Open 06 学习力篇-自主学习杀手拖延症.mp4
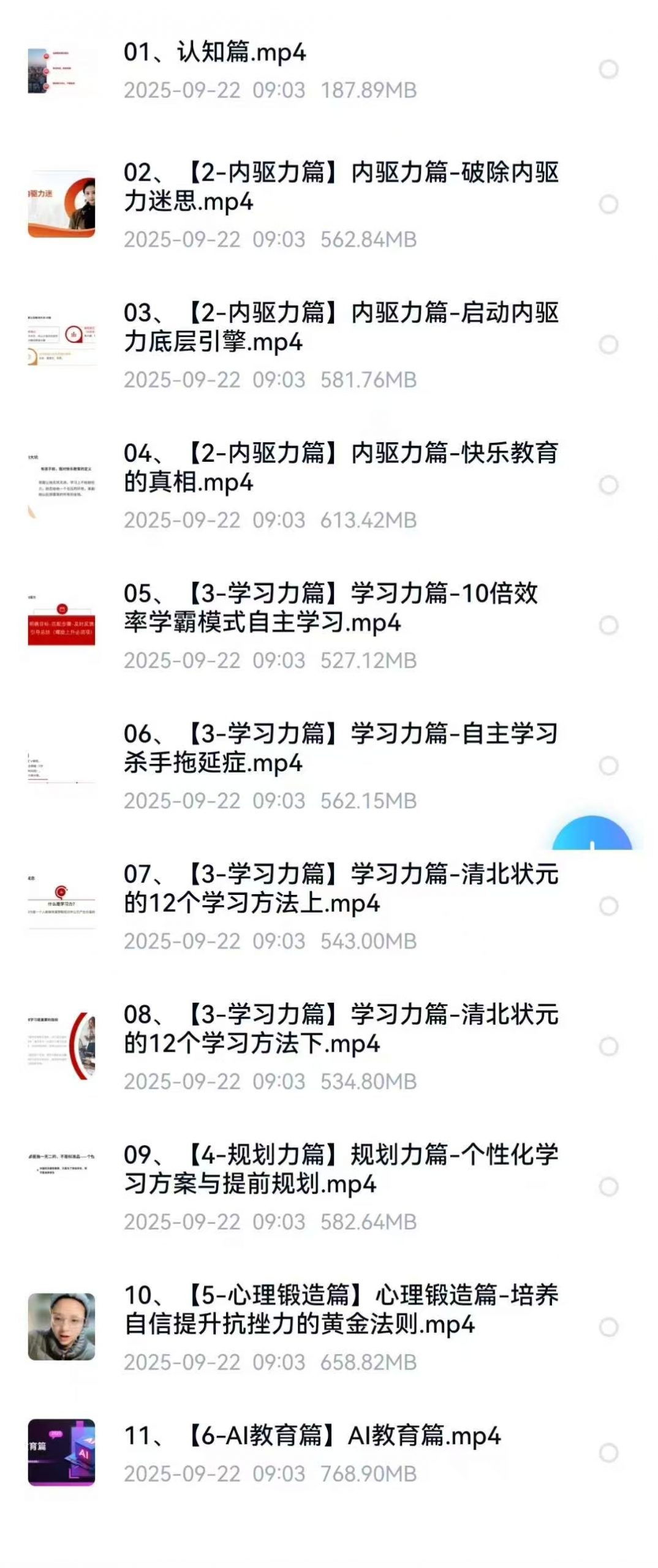The height and width of the screenshot is (1568, 658). [341, 748]
